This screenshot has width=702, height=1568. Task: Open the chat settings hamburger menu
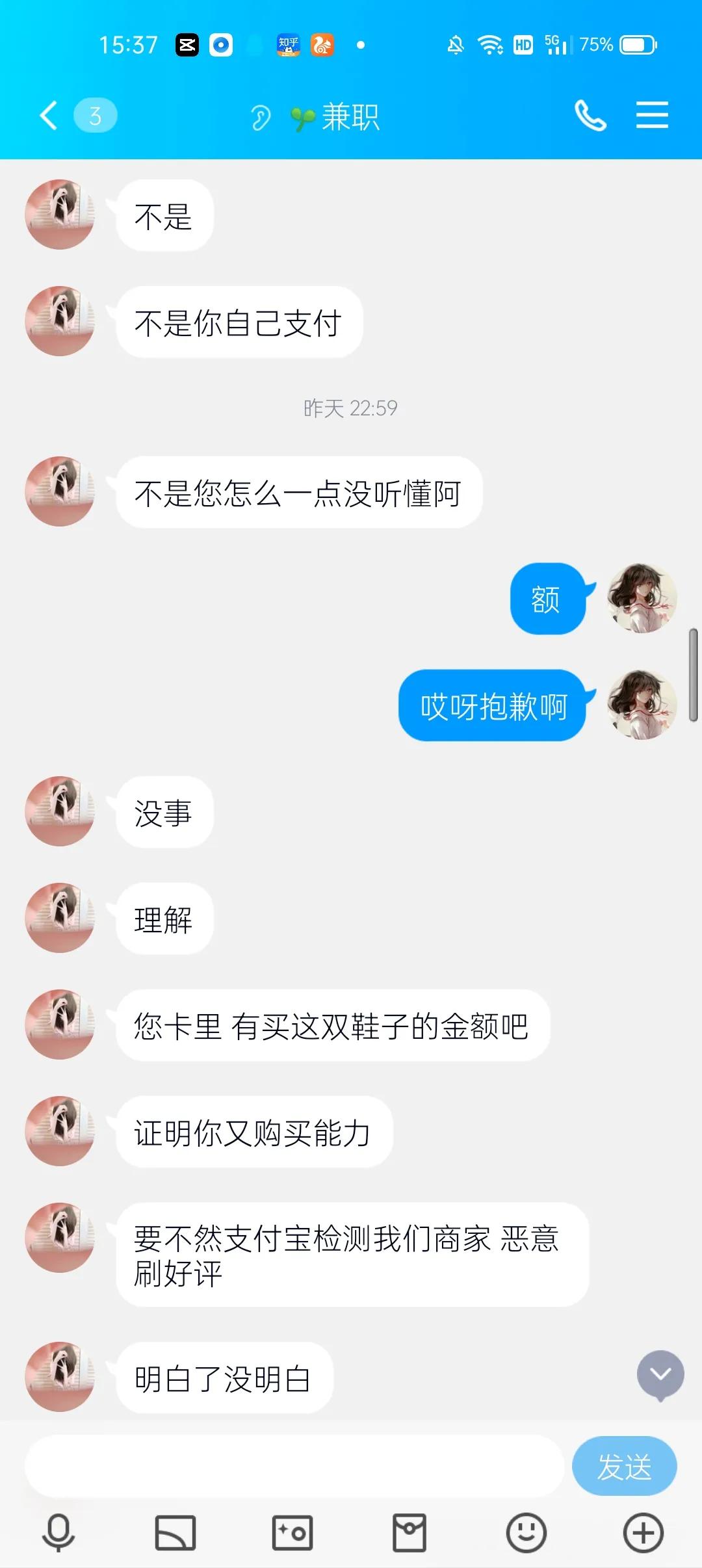click(x=652, y=115)
